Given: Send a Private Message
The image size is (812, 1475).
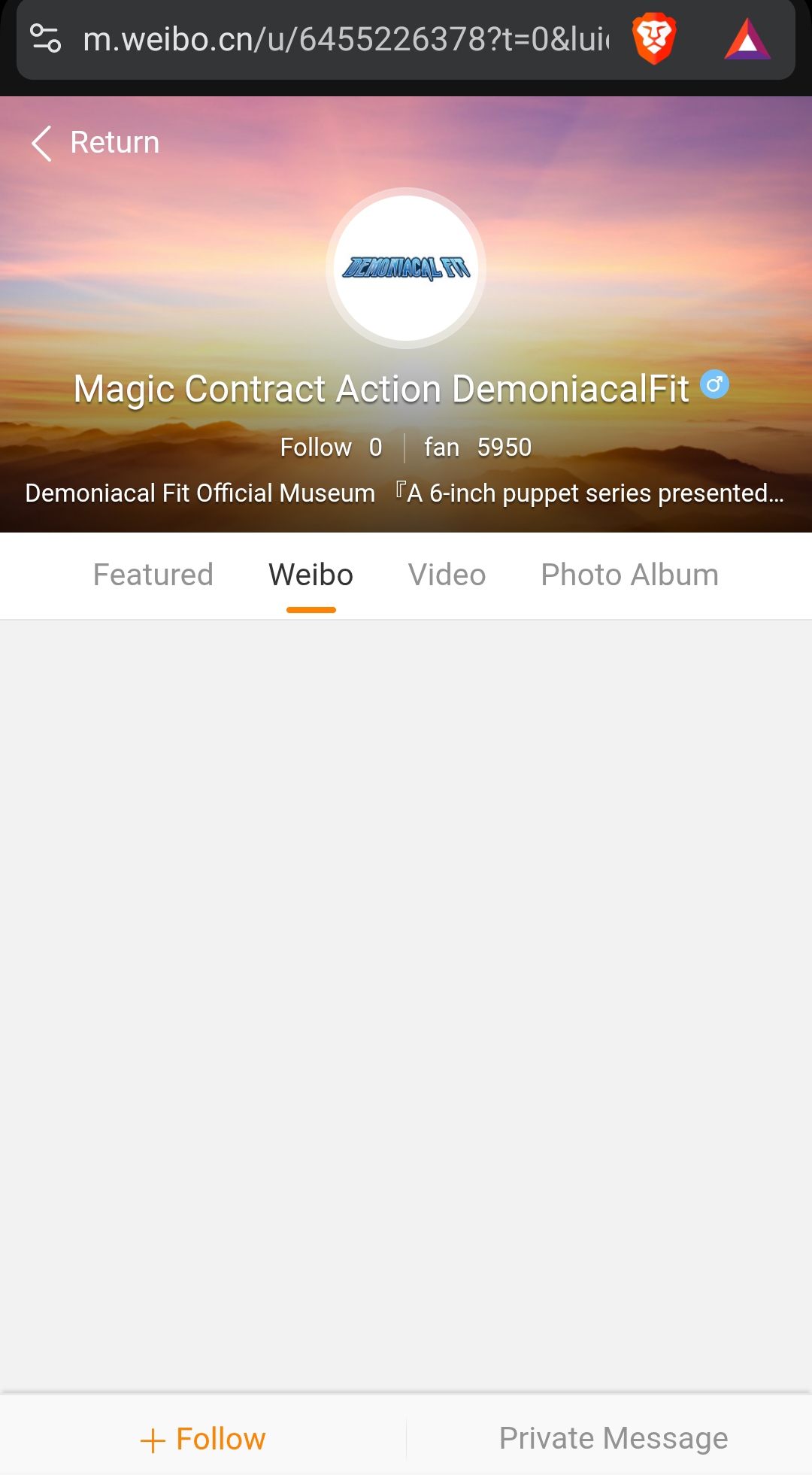Looking at the screenshot, I should tap(614, 1439).
